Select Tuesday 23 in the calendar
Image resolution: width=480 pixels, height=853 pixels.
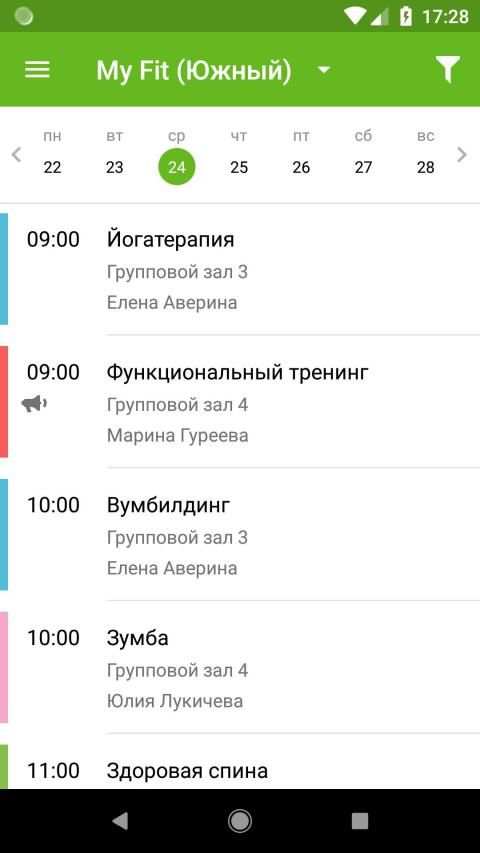click(114, 154)
